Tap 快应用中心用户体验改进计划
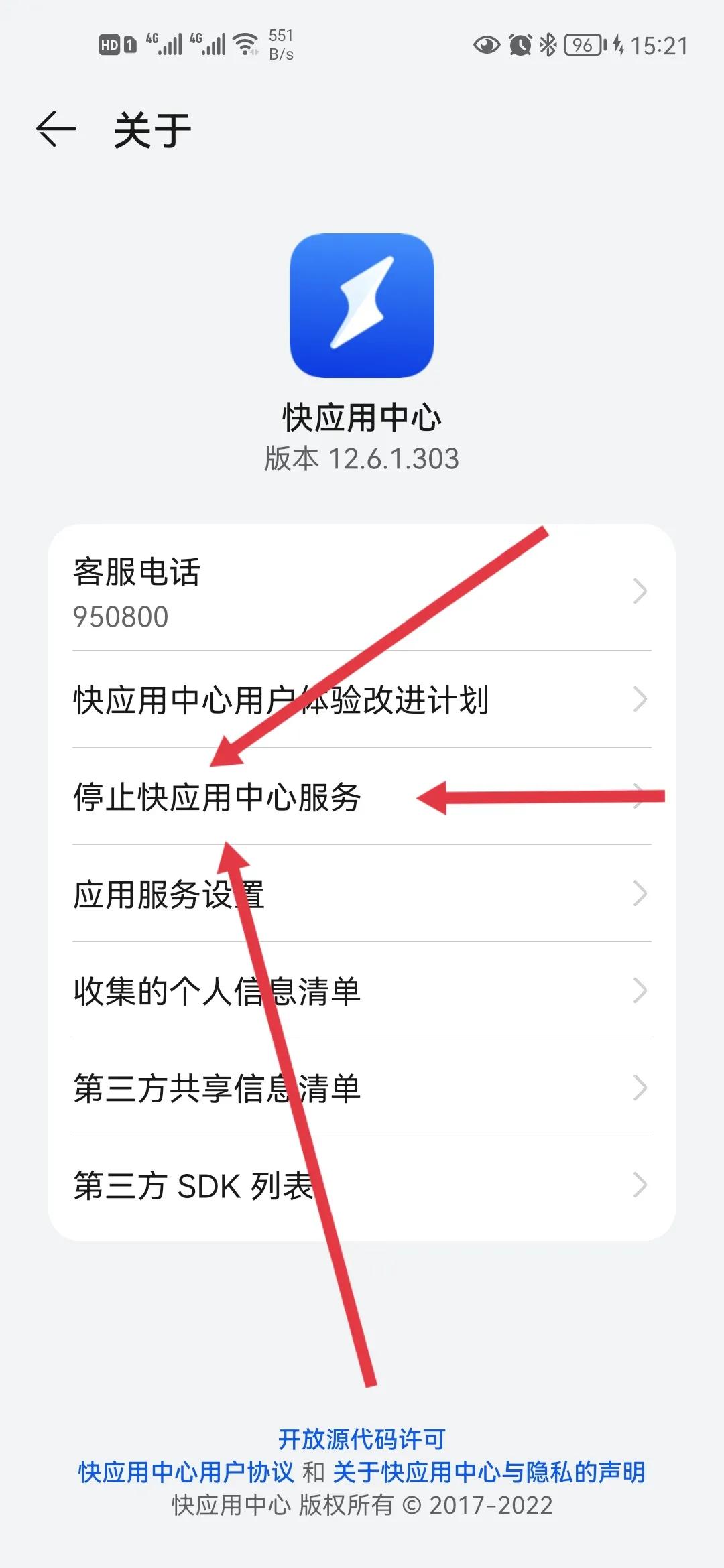This screenshot has height=1568, width=724. click(282, 700)
